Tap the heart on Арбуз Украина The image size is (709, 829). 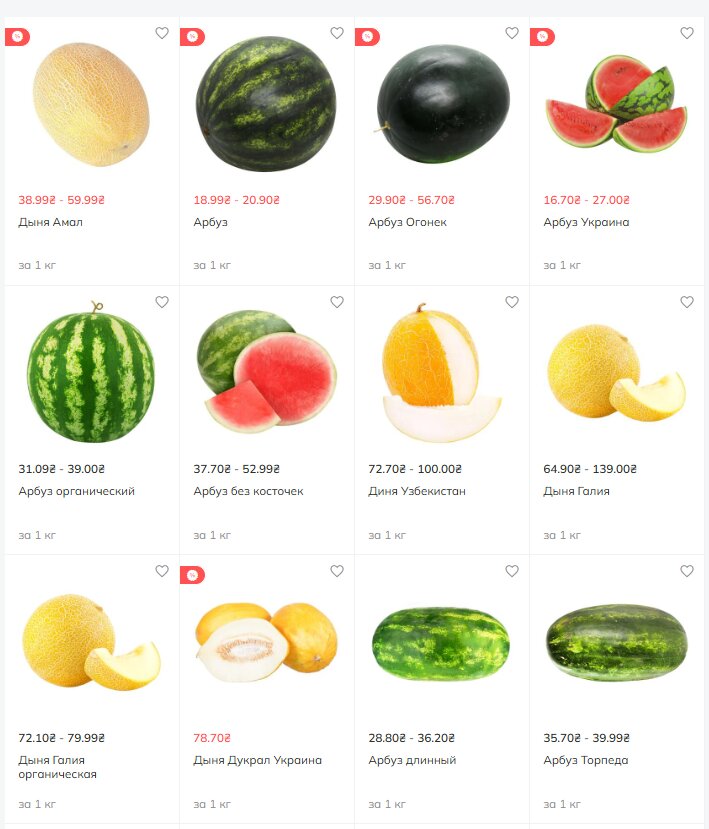tap(687, 33)
